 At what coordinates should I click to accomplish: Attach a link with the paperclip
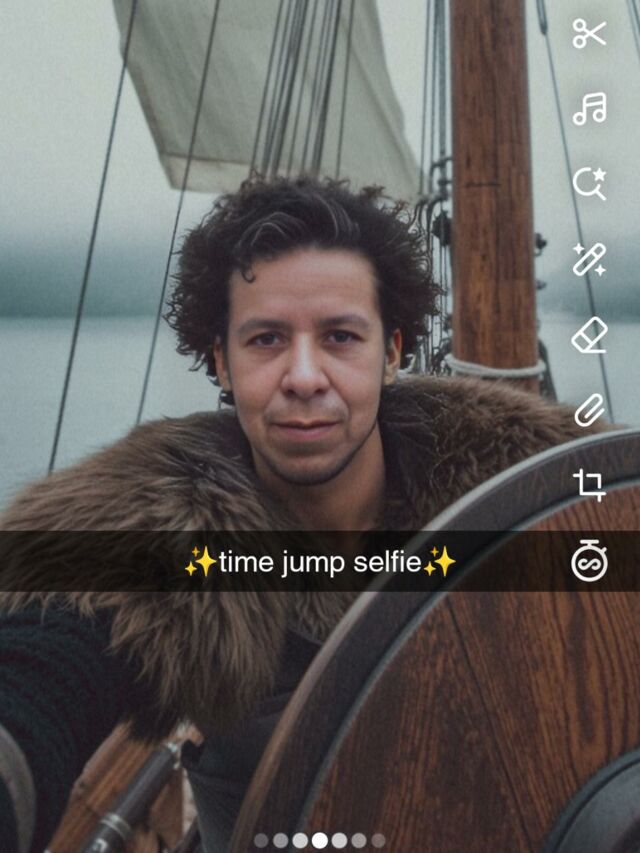tap(589, 411)
